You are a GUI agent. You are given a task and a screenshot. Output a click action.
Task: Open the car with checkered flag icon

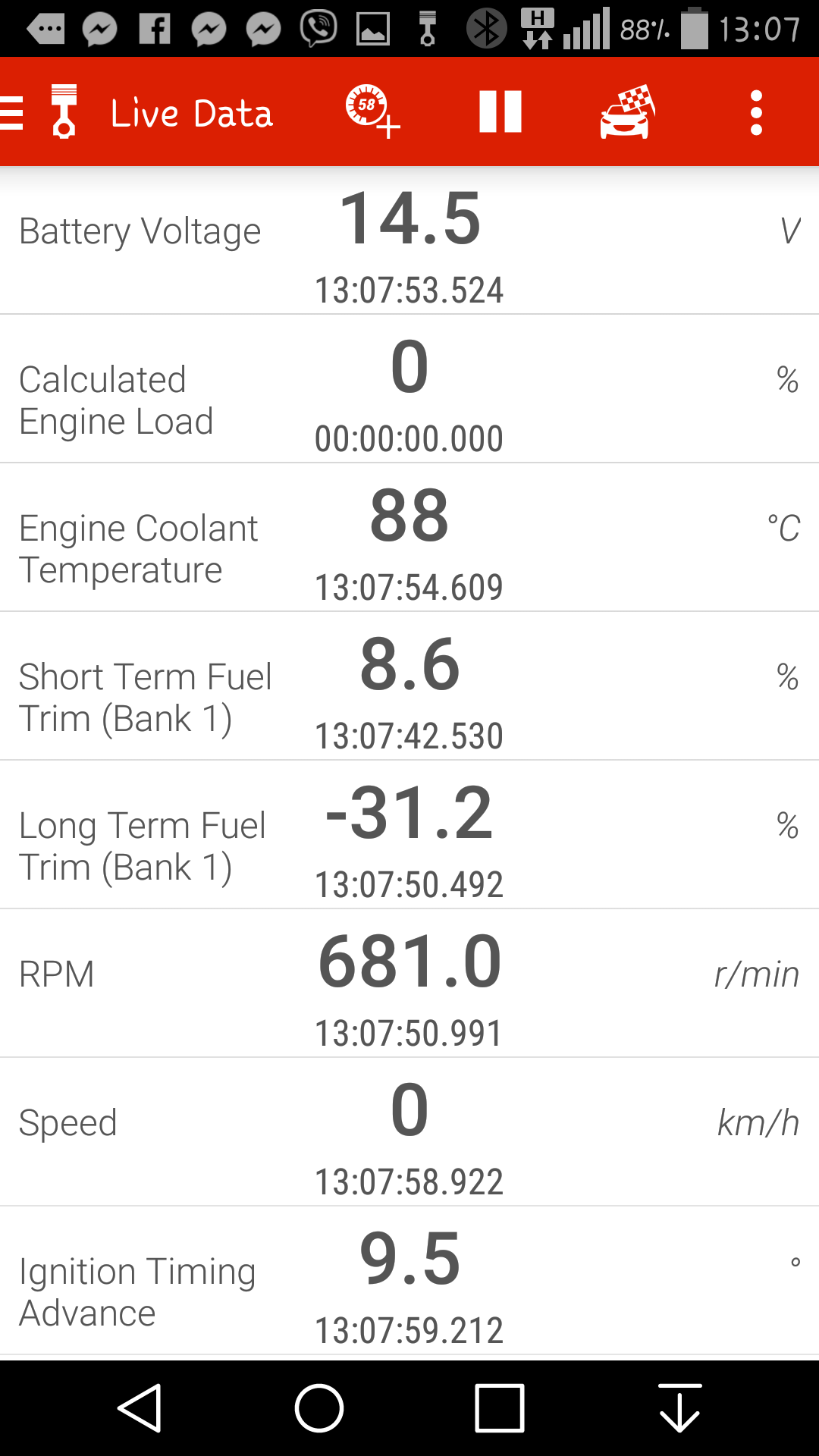[627, 112]
